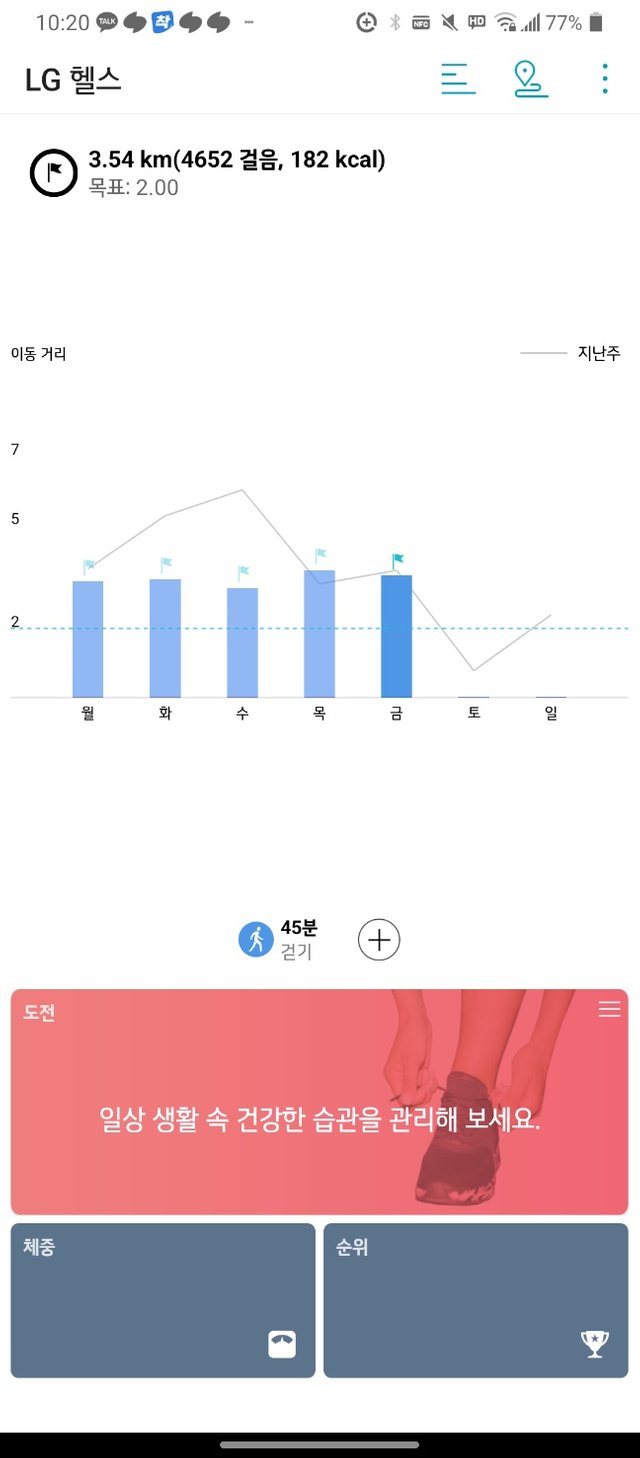640x1458 pixels.
Task: Open the 순위 ranking card
Action: pyautogui.click(x=476, y=1300)
